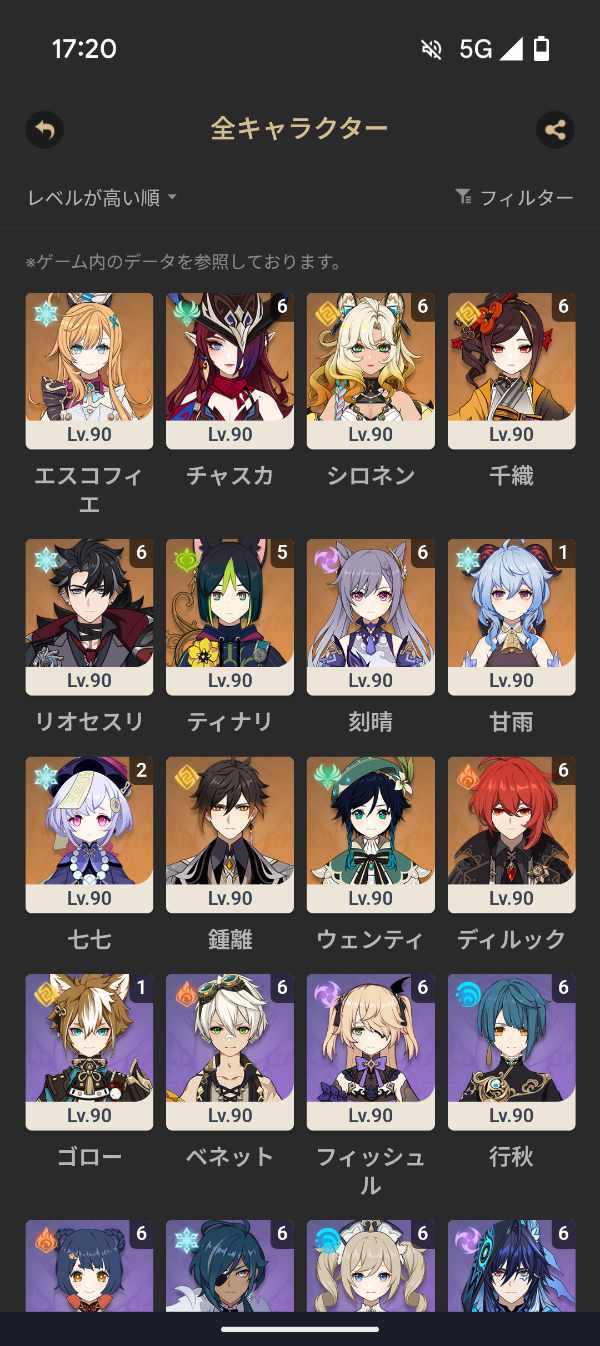Open ディルック character card
Screen dimensions: 600x1346
512,834
